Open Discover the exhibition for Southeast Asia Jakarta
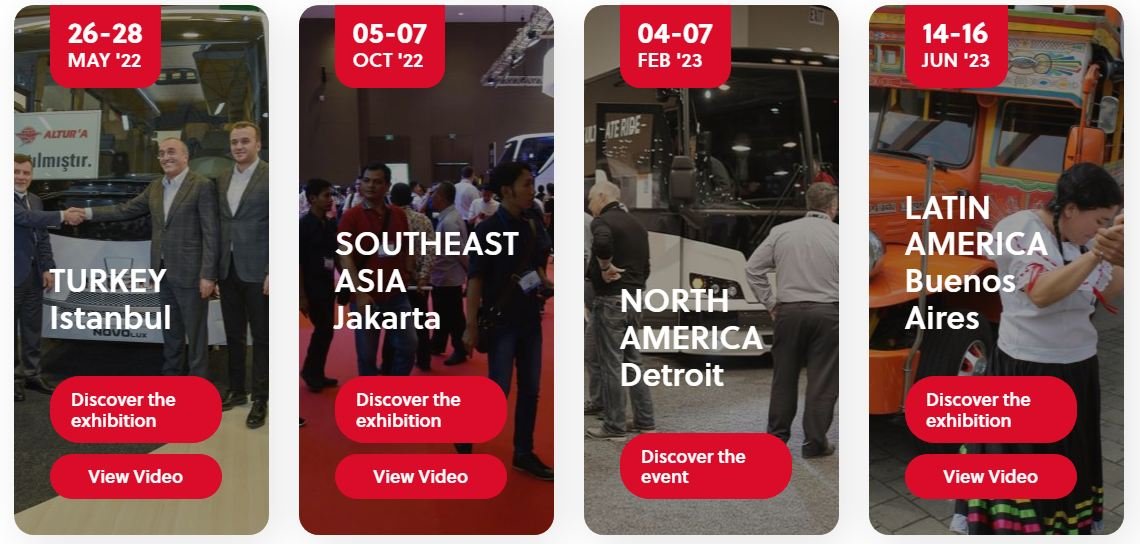The width and height of the screenshot is (1140, 544). pos(420,410)
